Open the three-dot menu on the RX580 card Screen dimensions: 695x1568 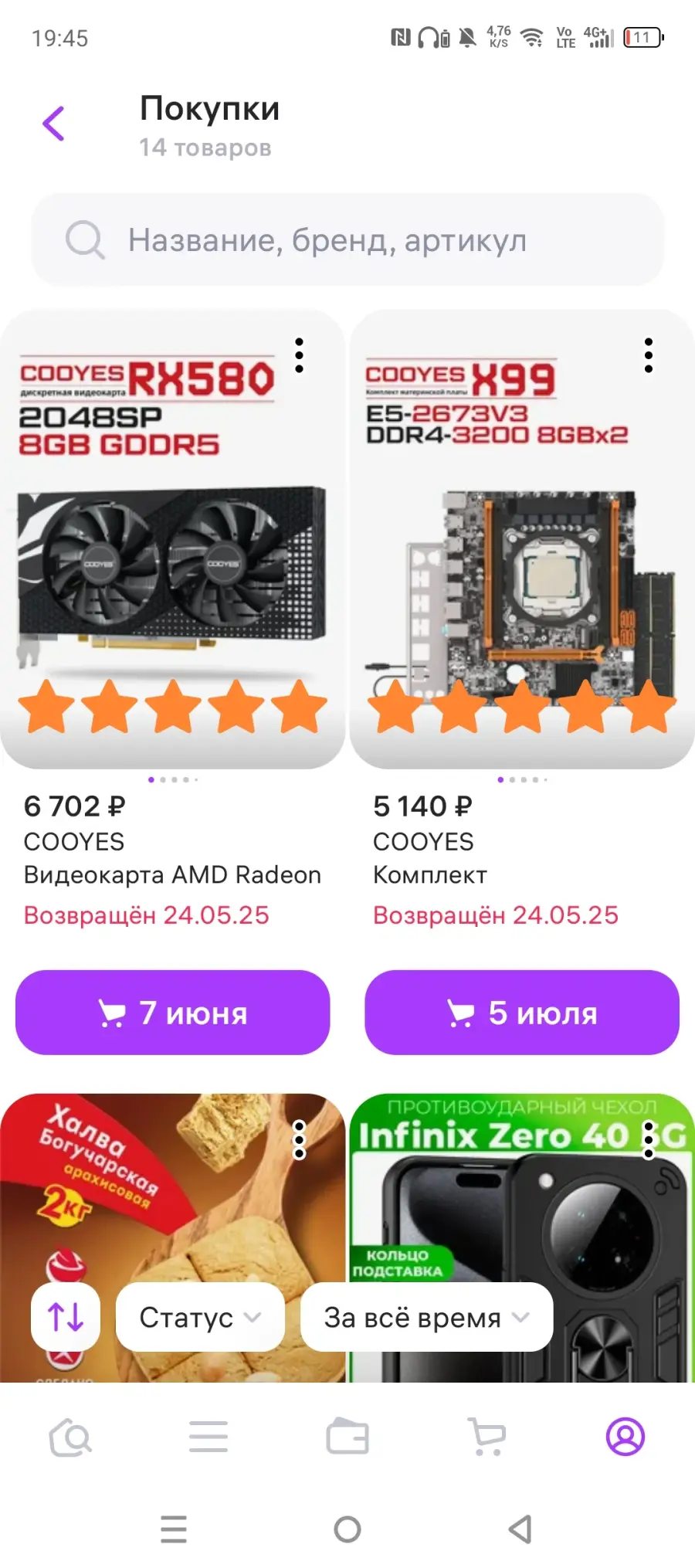point(300,355)
